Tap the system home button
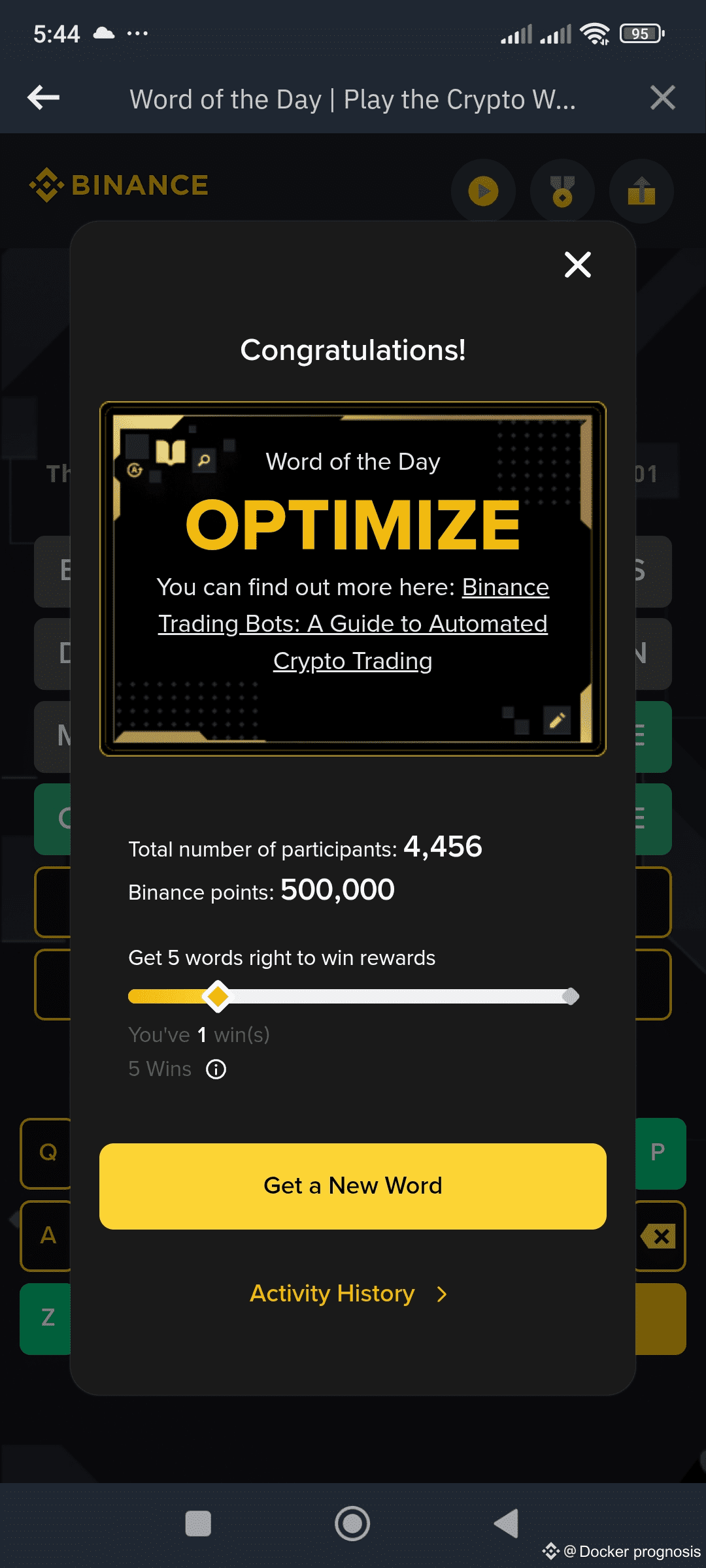The width and height of the screenshot is (706, 1568). 352,1524
